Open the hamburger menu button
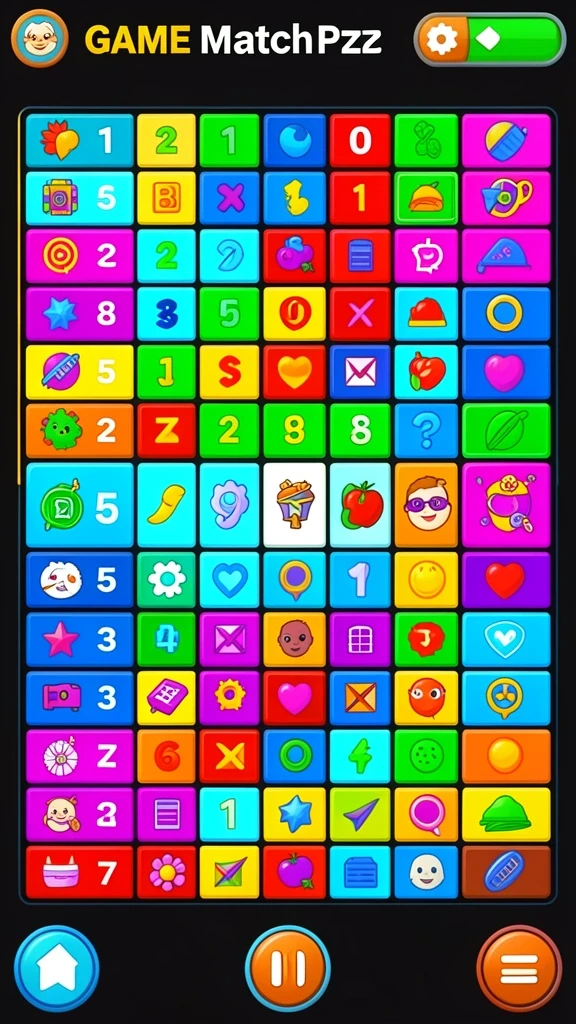This screenshot has height=1024, width=576. point(519,968)
